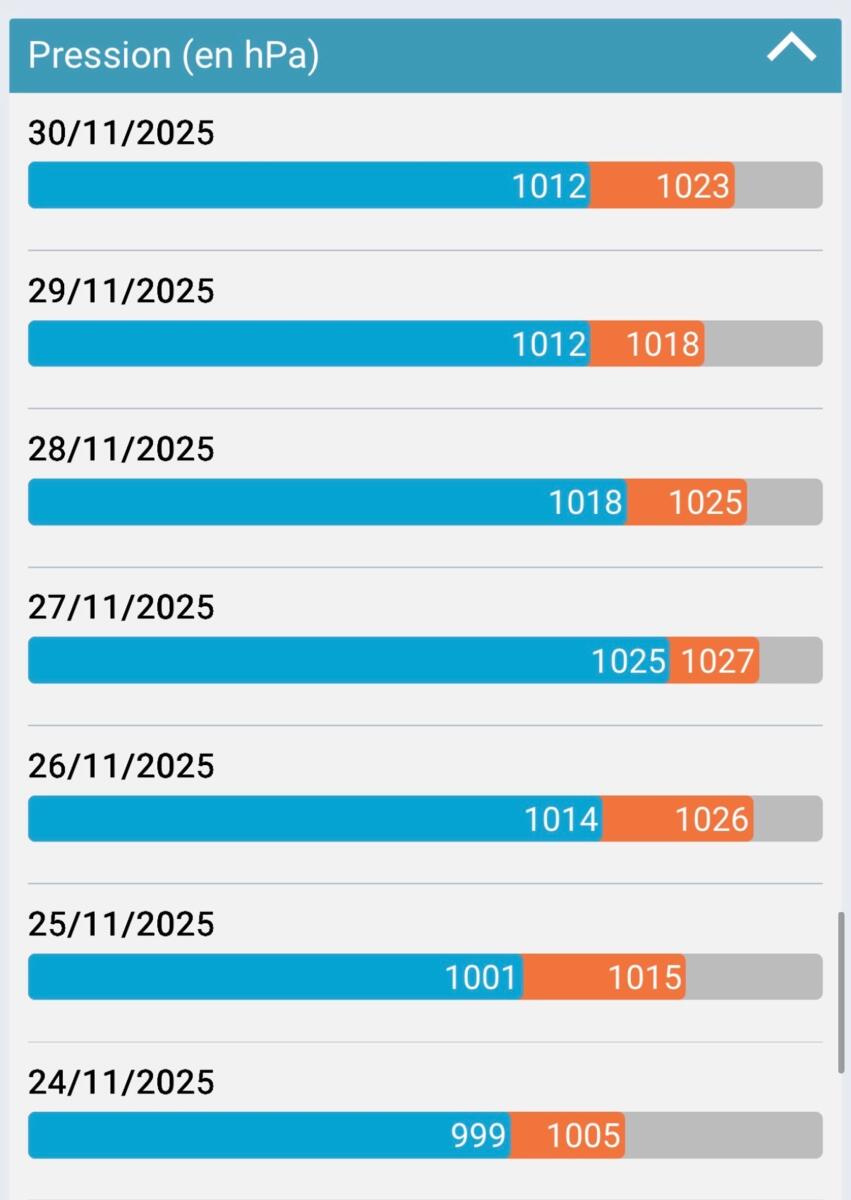
Task: Collapse the Pression (en hPa) section
Action: point(791,50)
